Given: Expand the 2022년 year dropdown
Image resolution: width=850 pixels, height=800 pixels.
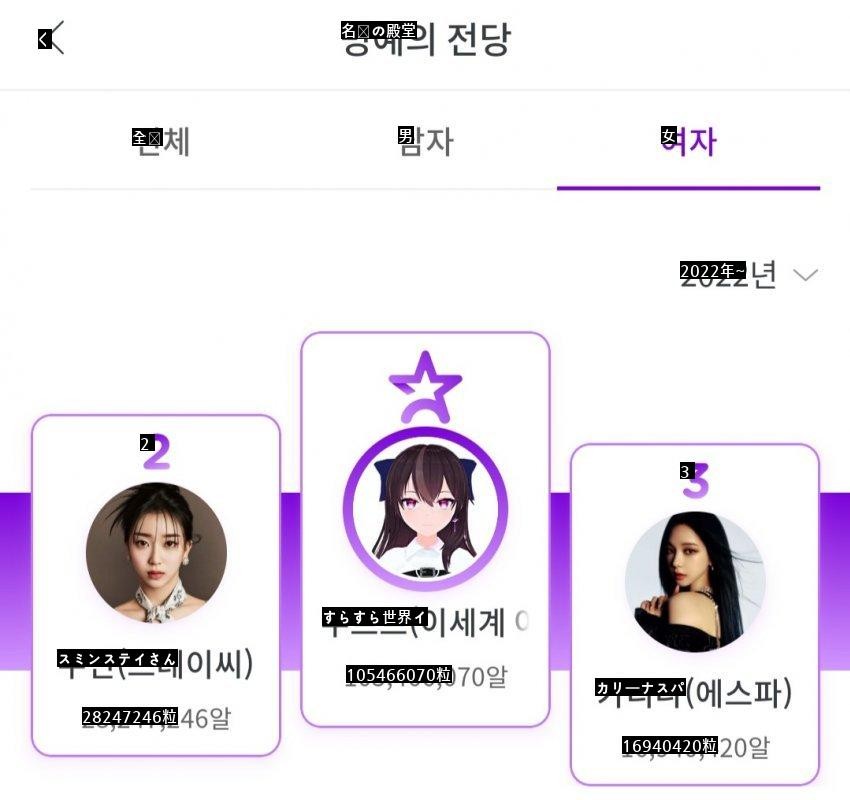Looking at the screenshot, I should coord(750,274).
